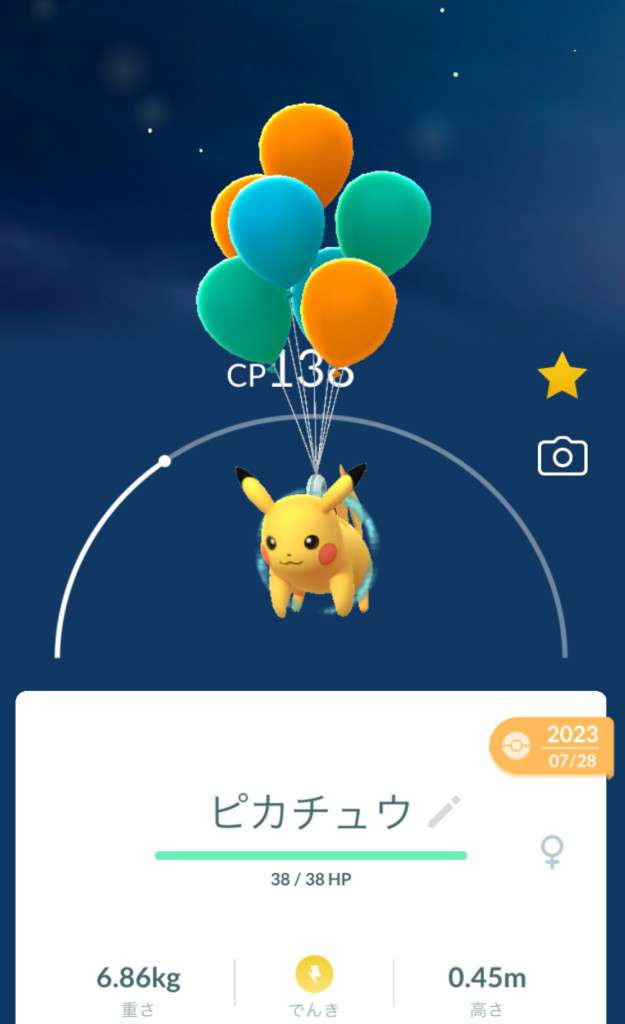The height and width of the screenshot is (1024, 625).
Task: Open the 2023 07/28 catch date badge
Action: pyautogui.click(x=551, y=747)
